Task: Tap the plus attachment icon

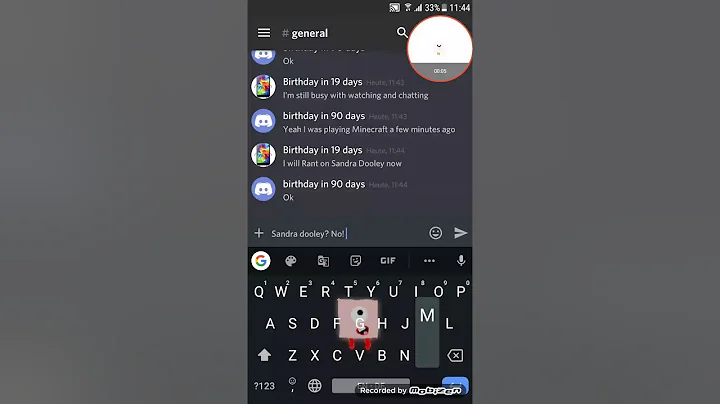Action: tap(259, 233)
